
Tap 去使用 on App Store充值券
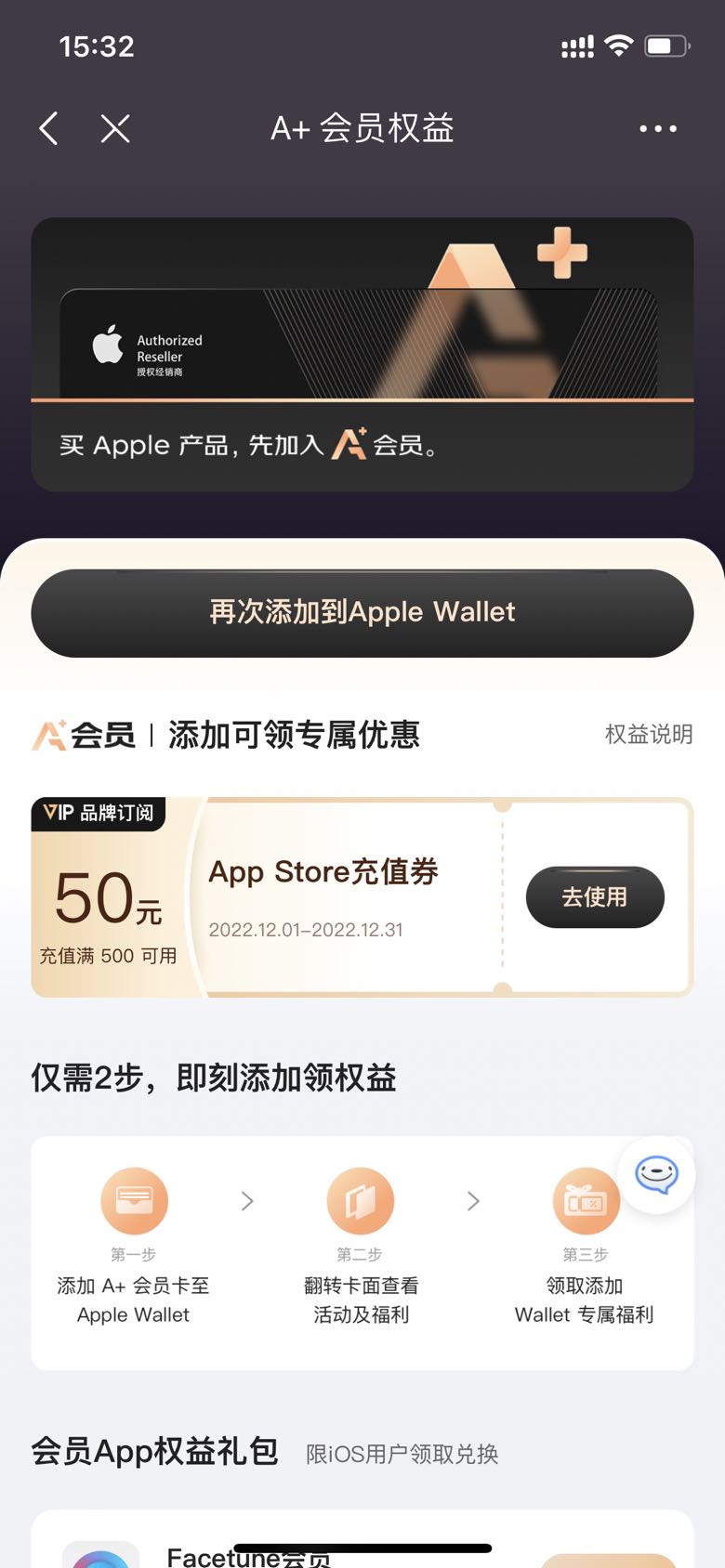(x=595, y=897)
